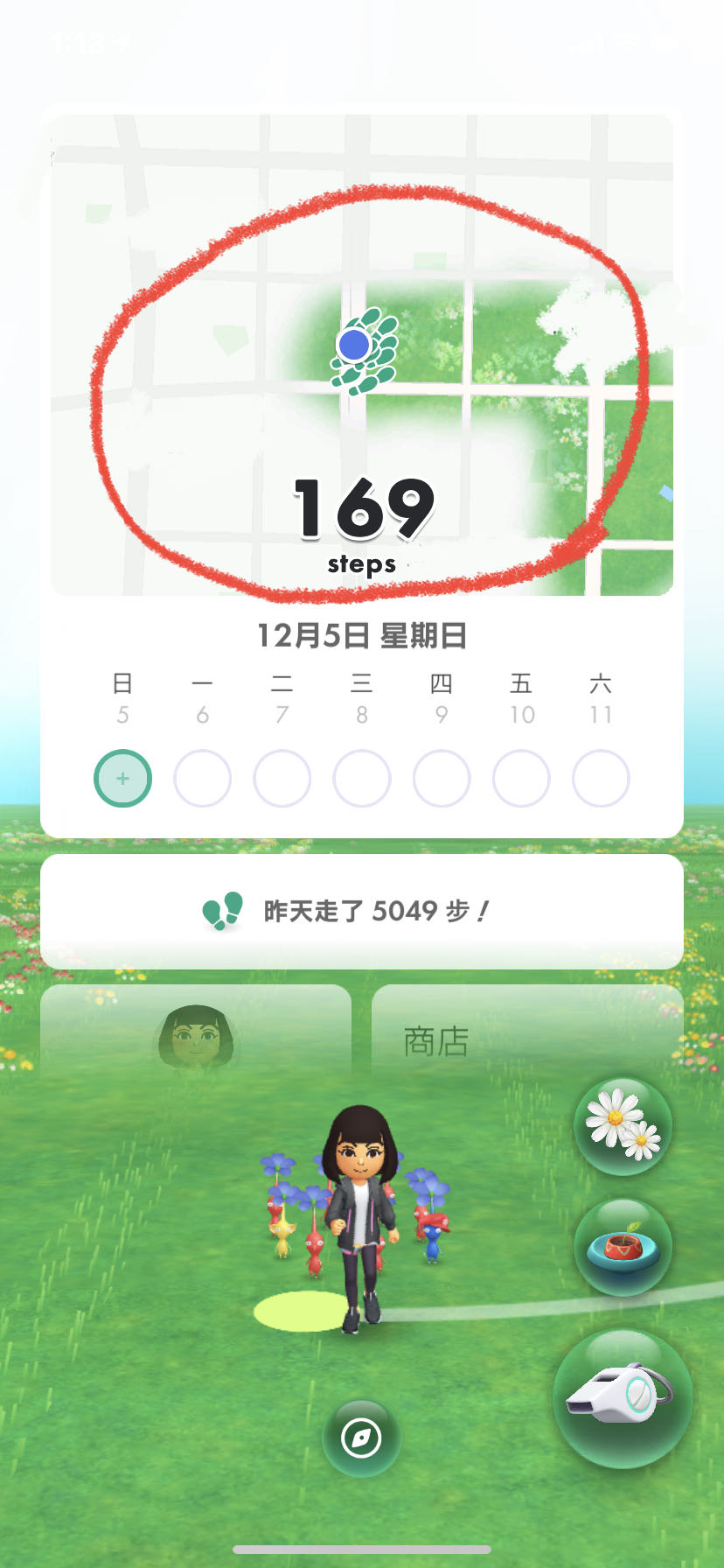Screen dimensions: 724x1568
Task: Tap the plus circle for Sunday the 5th
Action: 122,778
